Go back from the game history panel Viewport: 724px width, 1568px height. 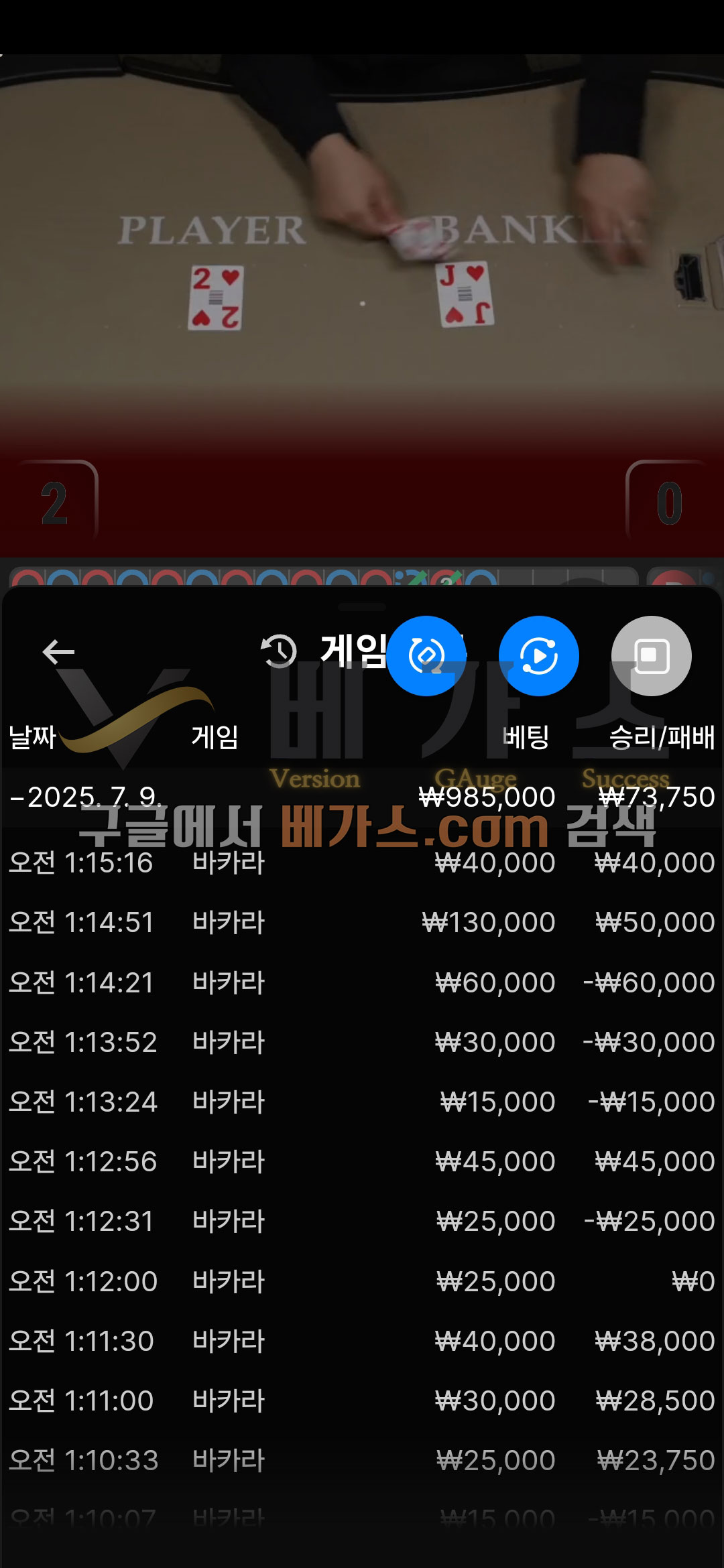click(x=58, y=651)
